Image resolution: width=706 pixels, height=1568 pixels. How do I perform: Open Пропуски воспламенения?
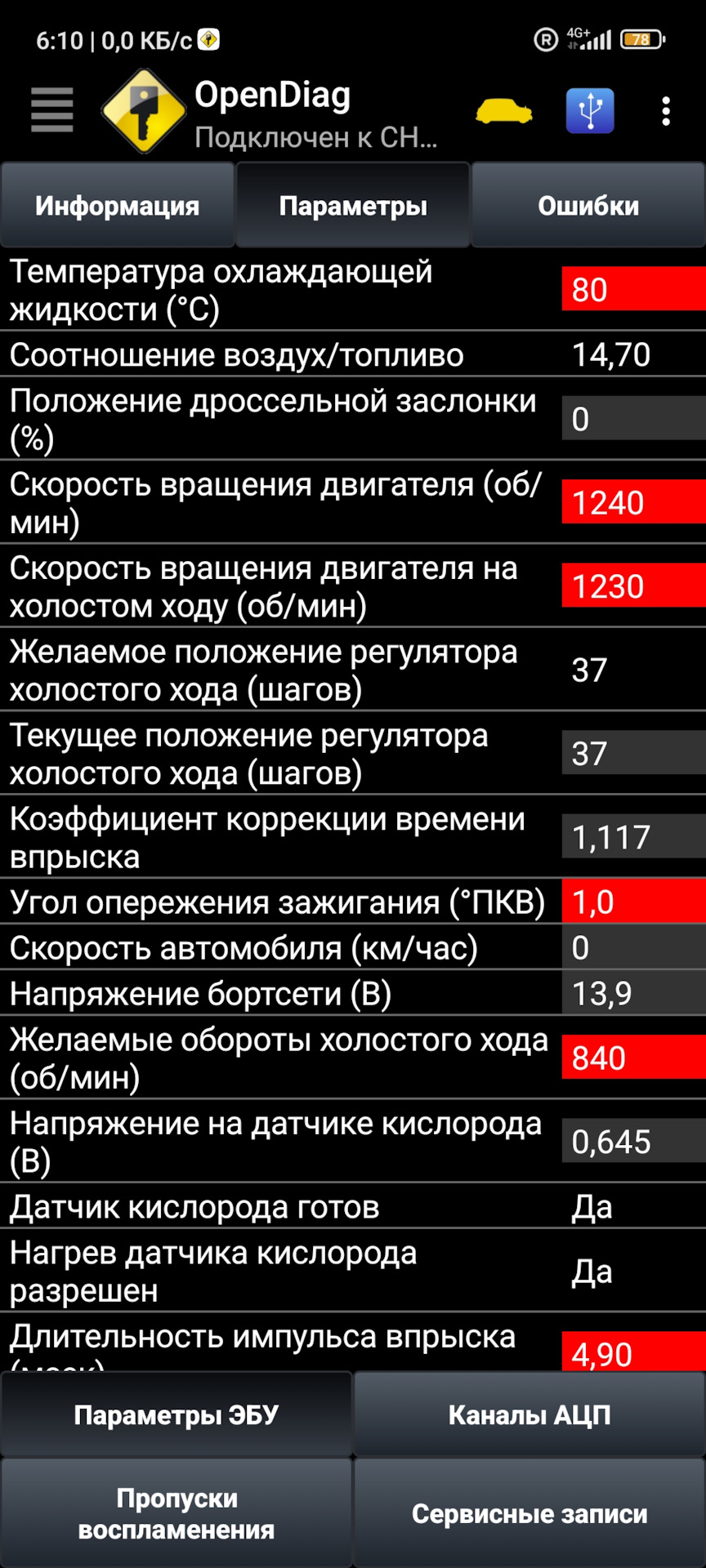(176, 1513)
